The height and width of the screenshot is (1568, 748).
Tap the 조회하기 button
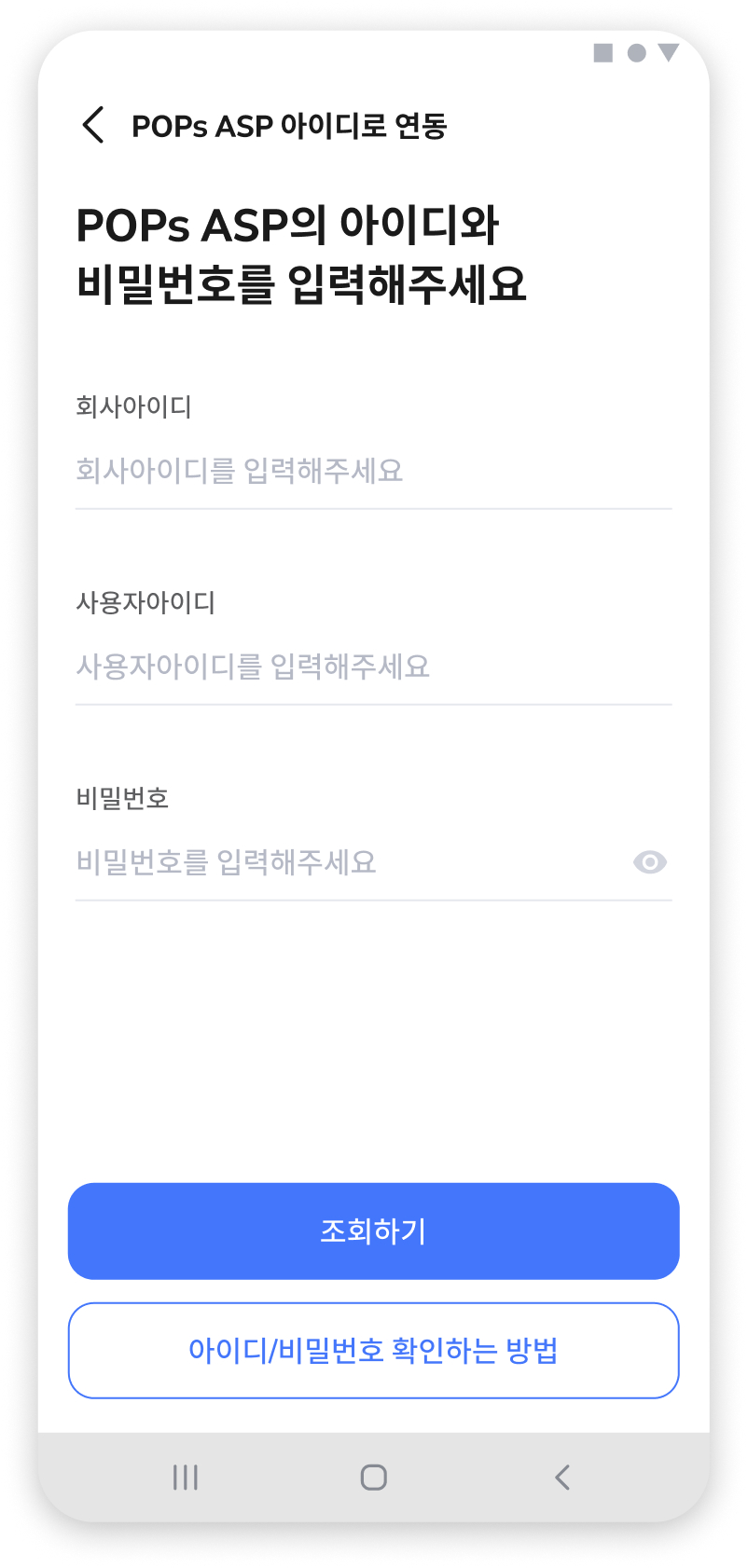pos(373,1231)
